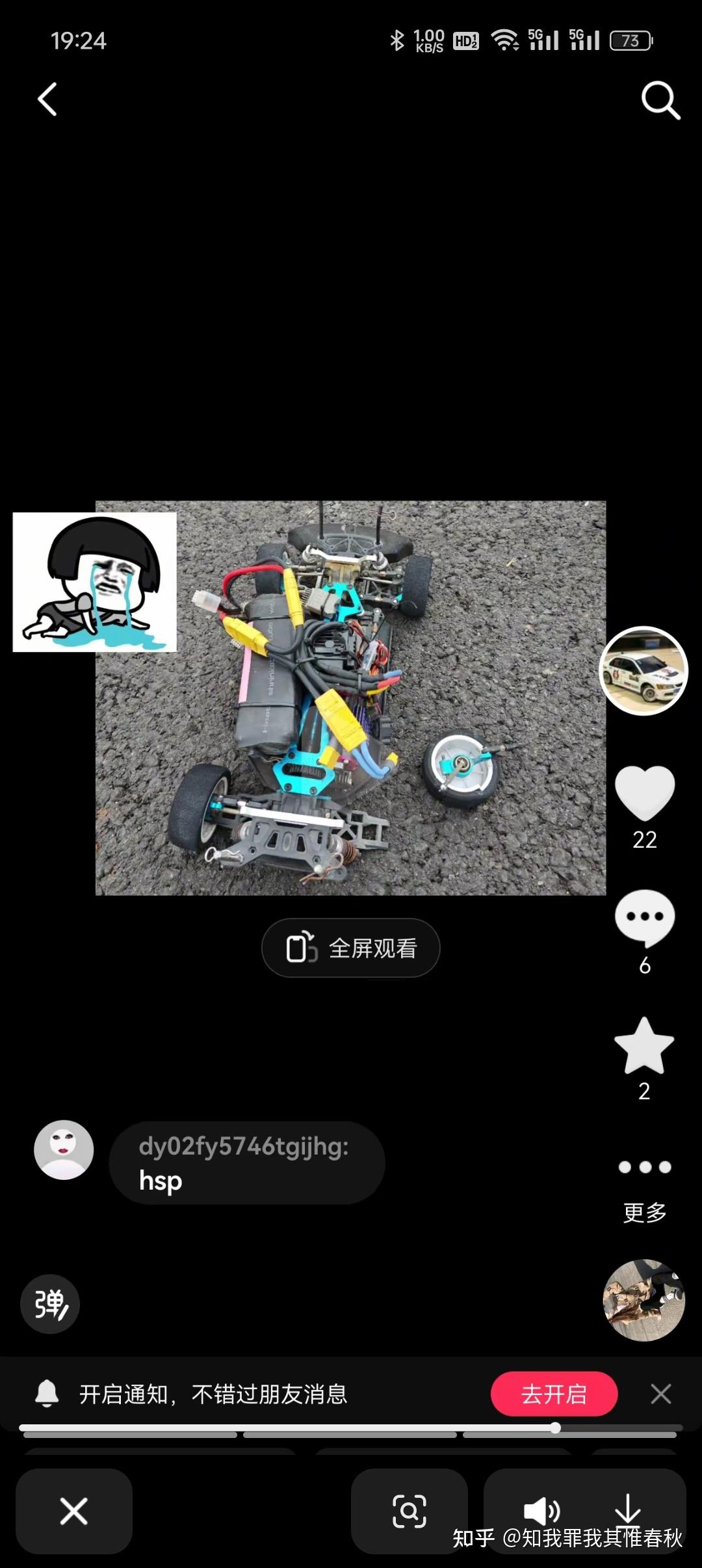Favorite the video with the star icon
Screen dimensions: 702x1568
click(644, 1045)
